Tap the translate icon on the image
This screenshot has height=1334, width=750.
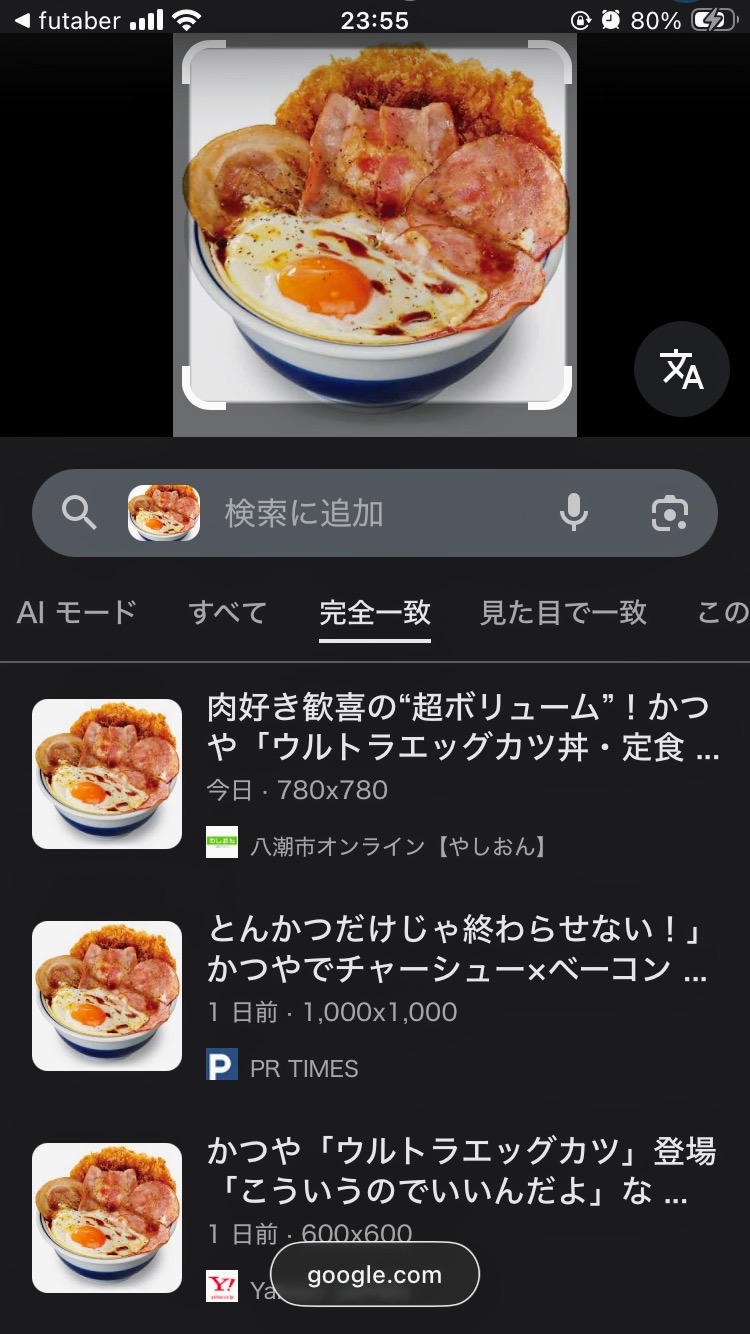(682, 369)
